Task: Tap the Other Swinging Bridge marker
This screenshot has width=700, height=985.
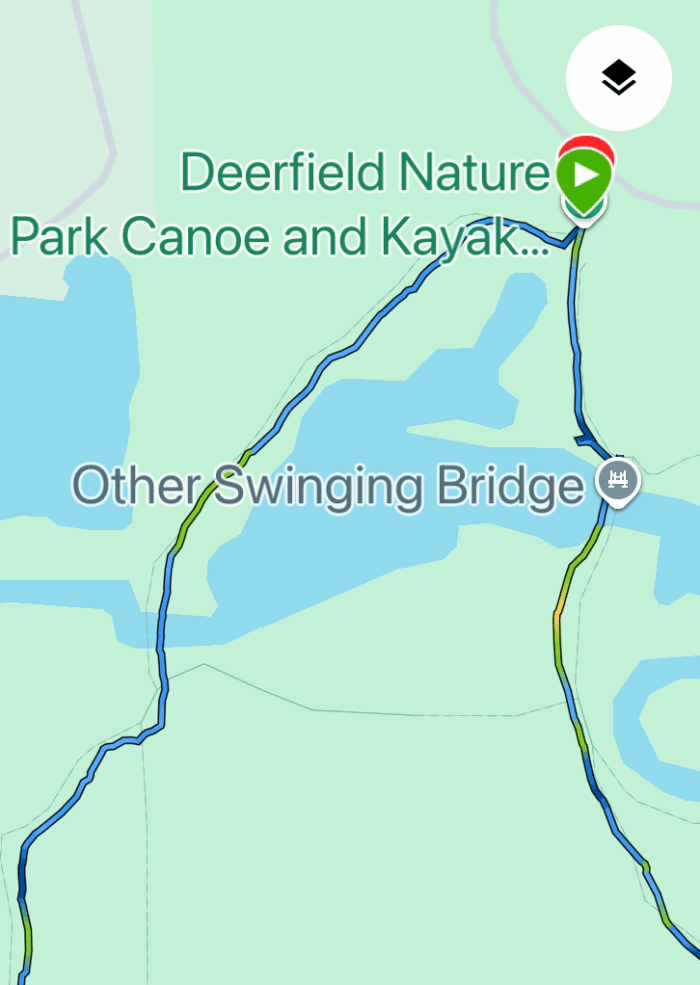Action: point(618,479)
